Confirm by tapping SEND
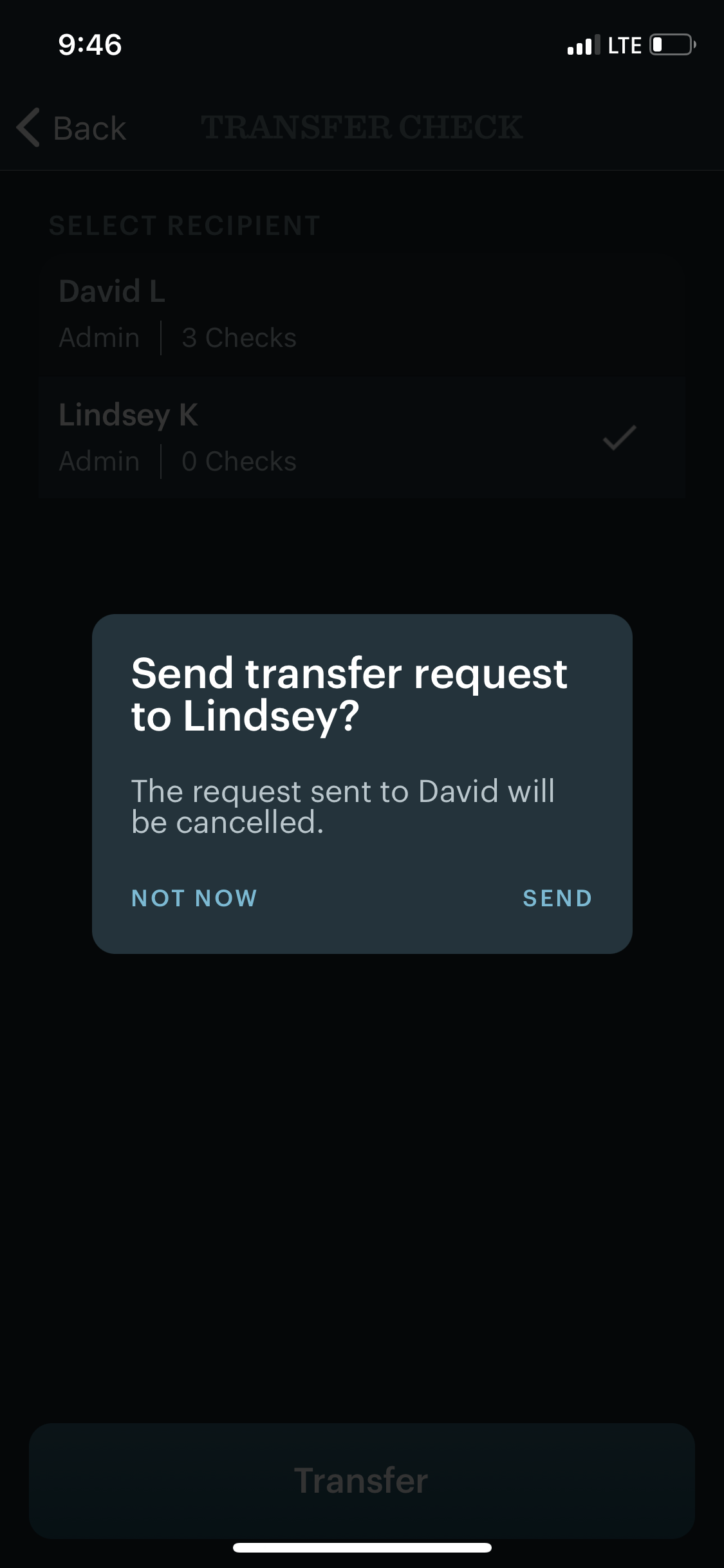The height and width of the screenshot is (1568, 724). pos(557,897)
